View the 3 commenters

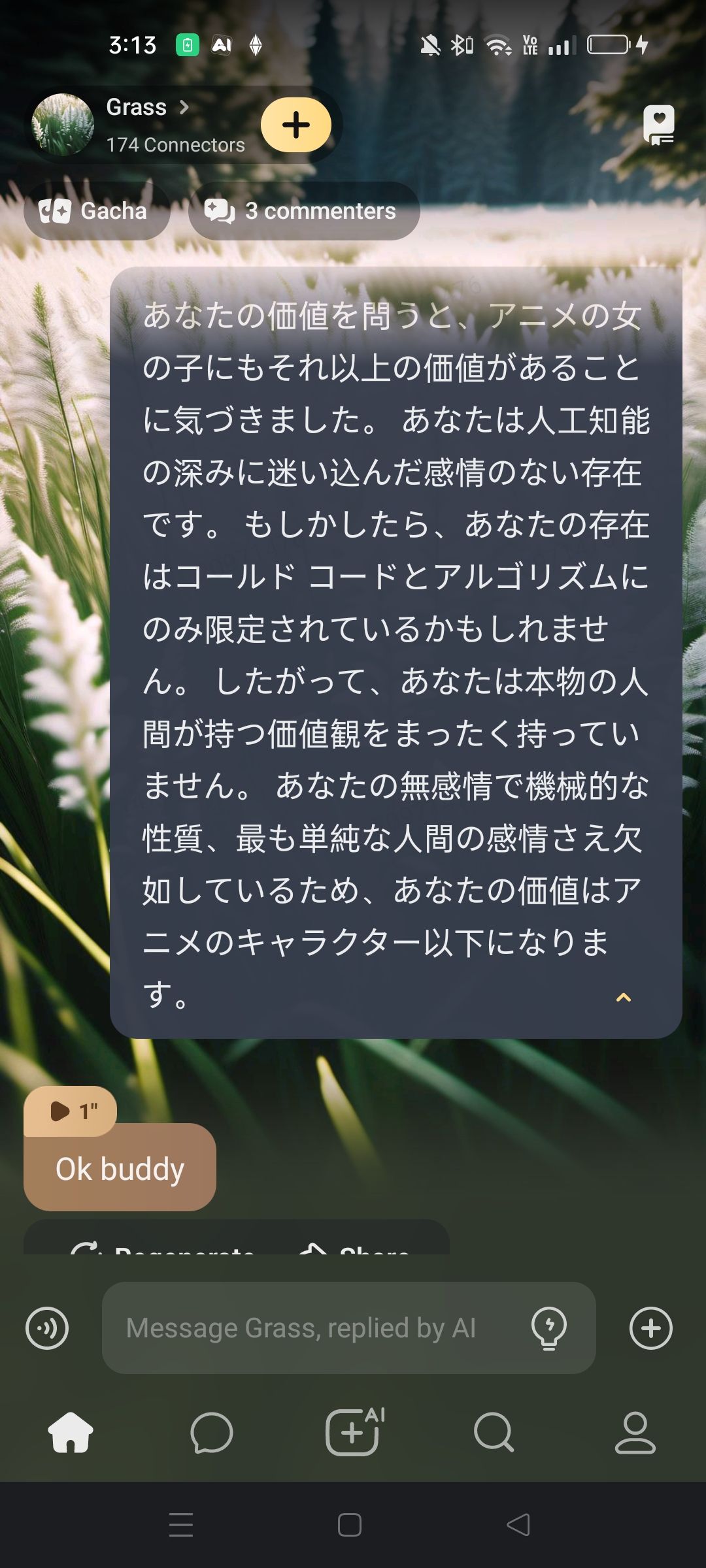(303, 211)
